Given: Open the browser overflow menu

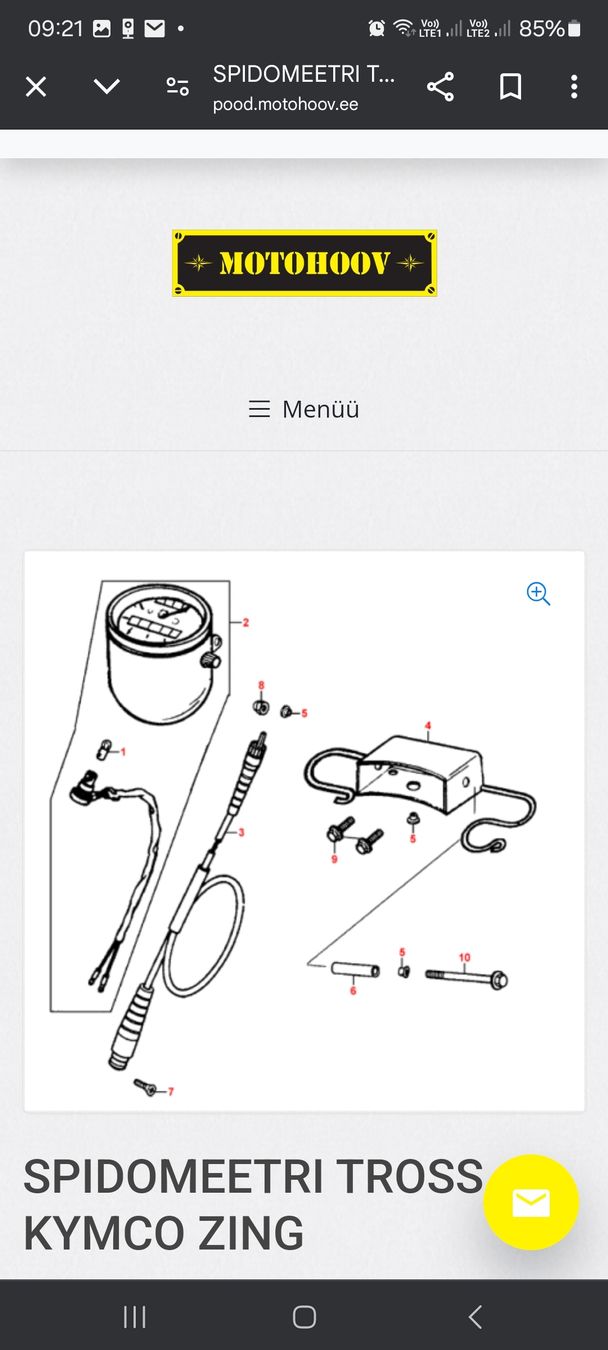Looking at the screenshot, I should tap(574, 87).
